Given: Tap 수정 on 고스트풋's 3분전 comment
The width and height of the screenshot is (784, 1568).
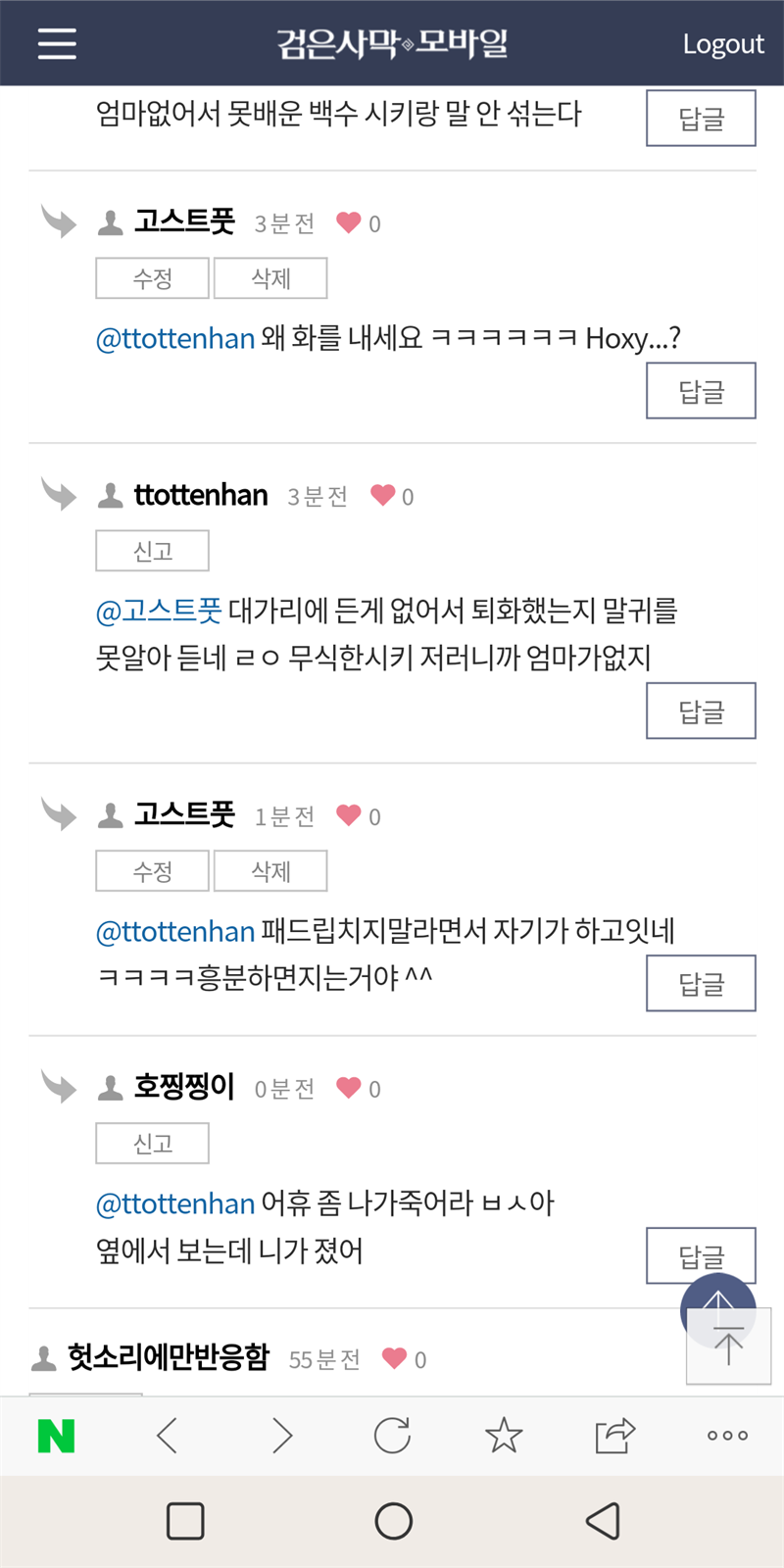Looking at the screenshot, I should click(x=152, y=278).
